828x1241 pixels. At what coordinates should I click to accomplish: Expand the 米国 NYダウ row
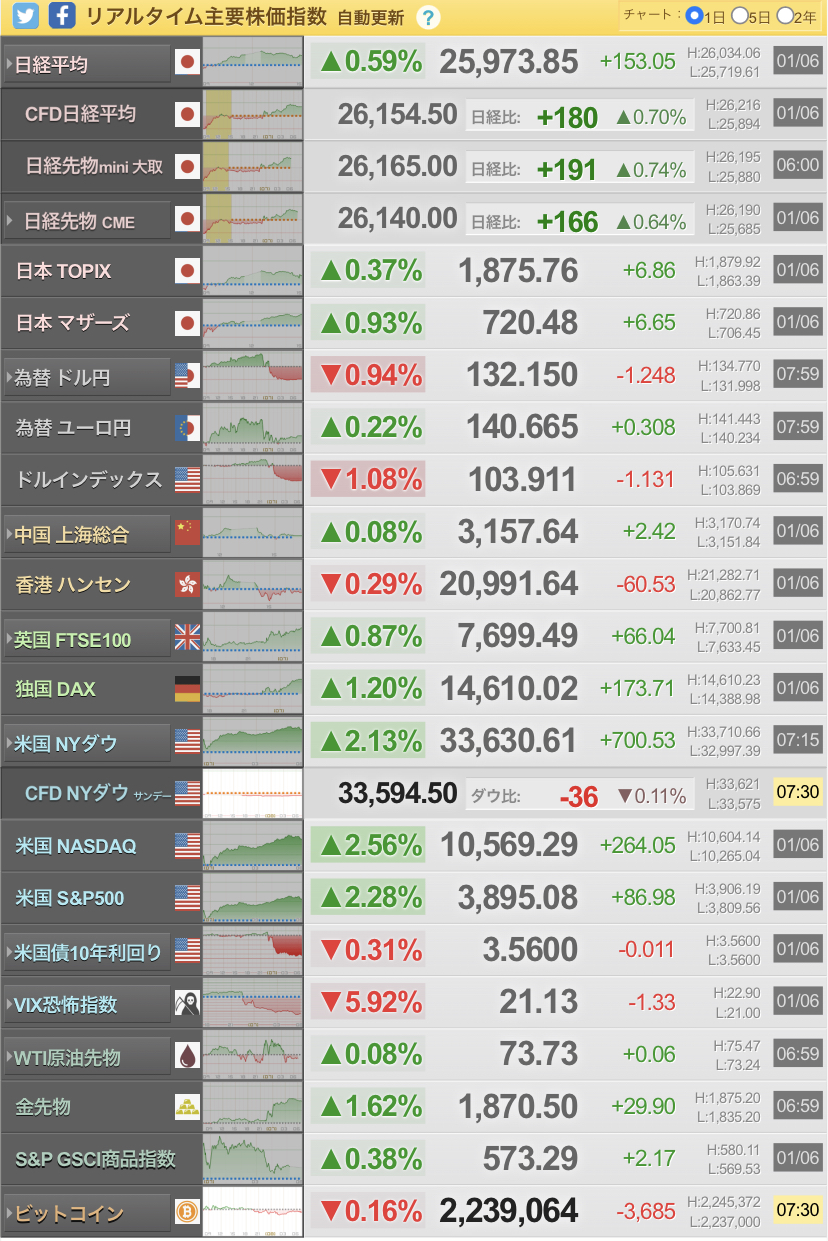87,743
